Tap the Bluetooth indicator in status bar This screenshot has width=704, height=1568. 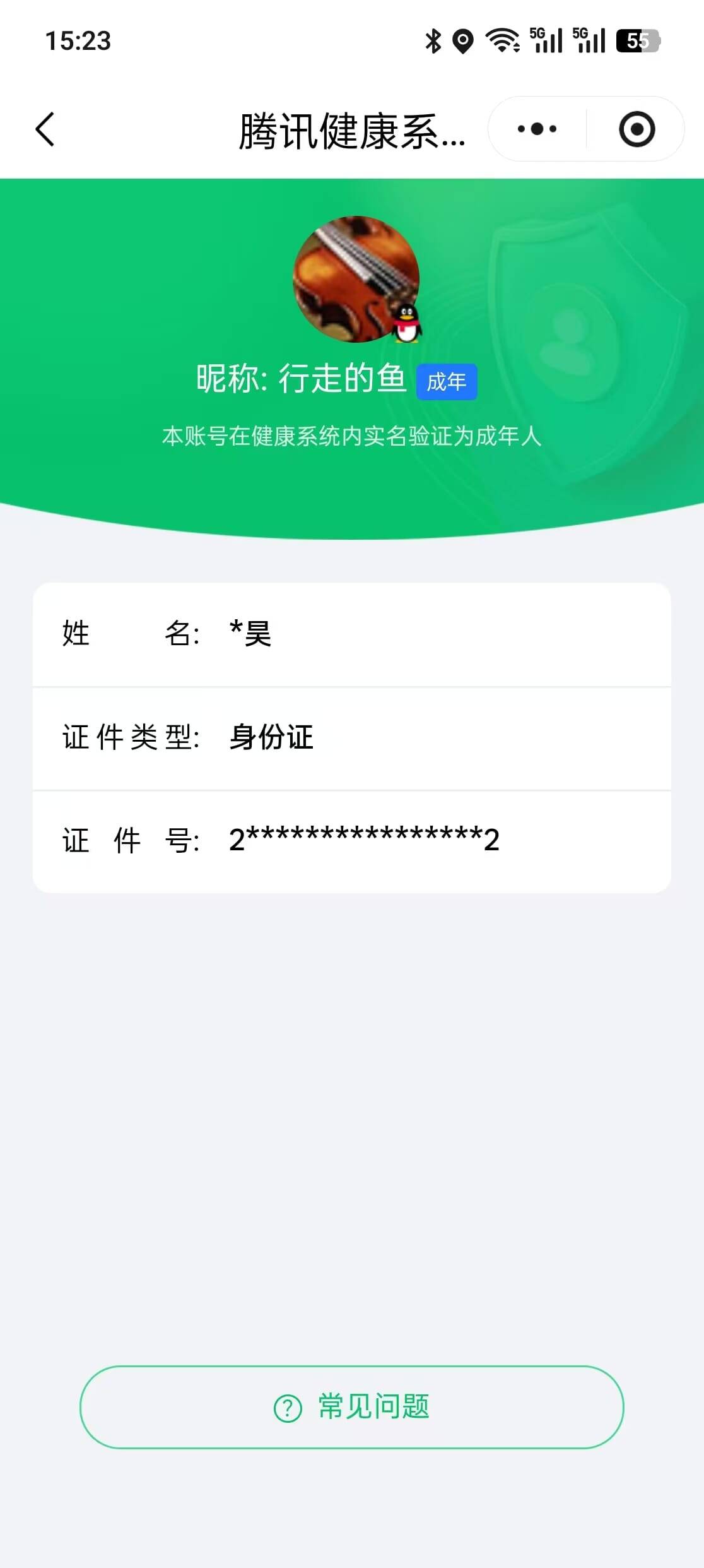coord(431,40)
